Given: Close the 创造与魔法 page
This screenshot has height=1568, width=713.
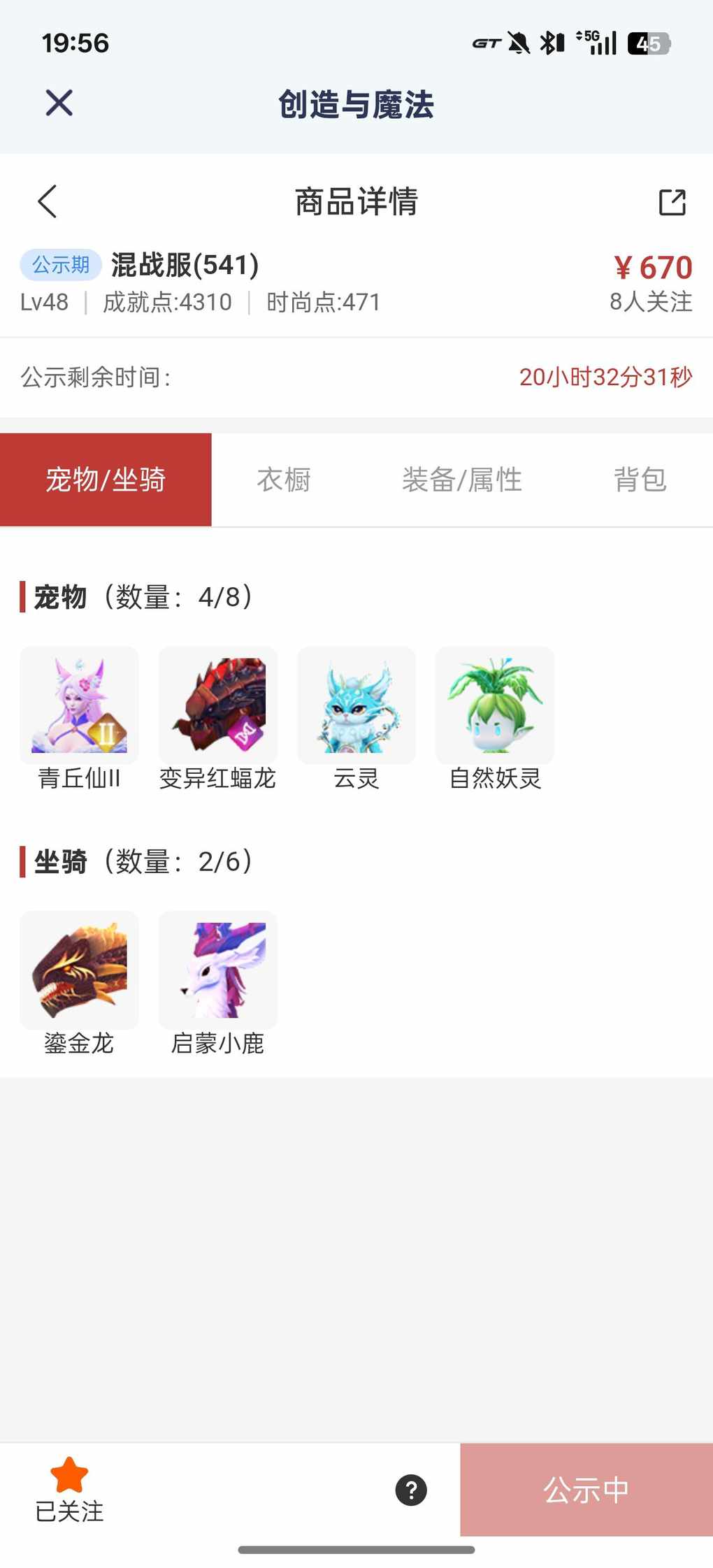Looking at the screenshot, I should click(59, 103).
